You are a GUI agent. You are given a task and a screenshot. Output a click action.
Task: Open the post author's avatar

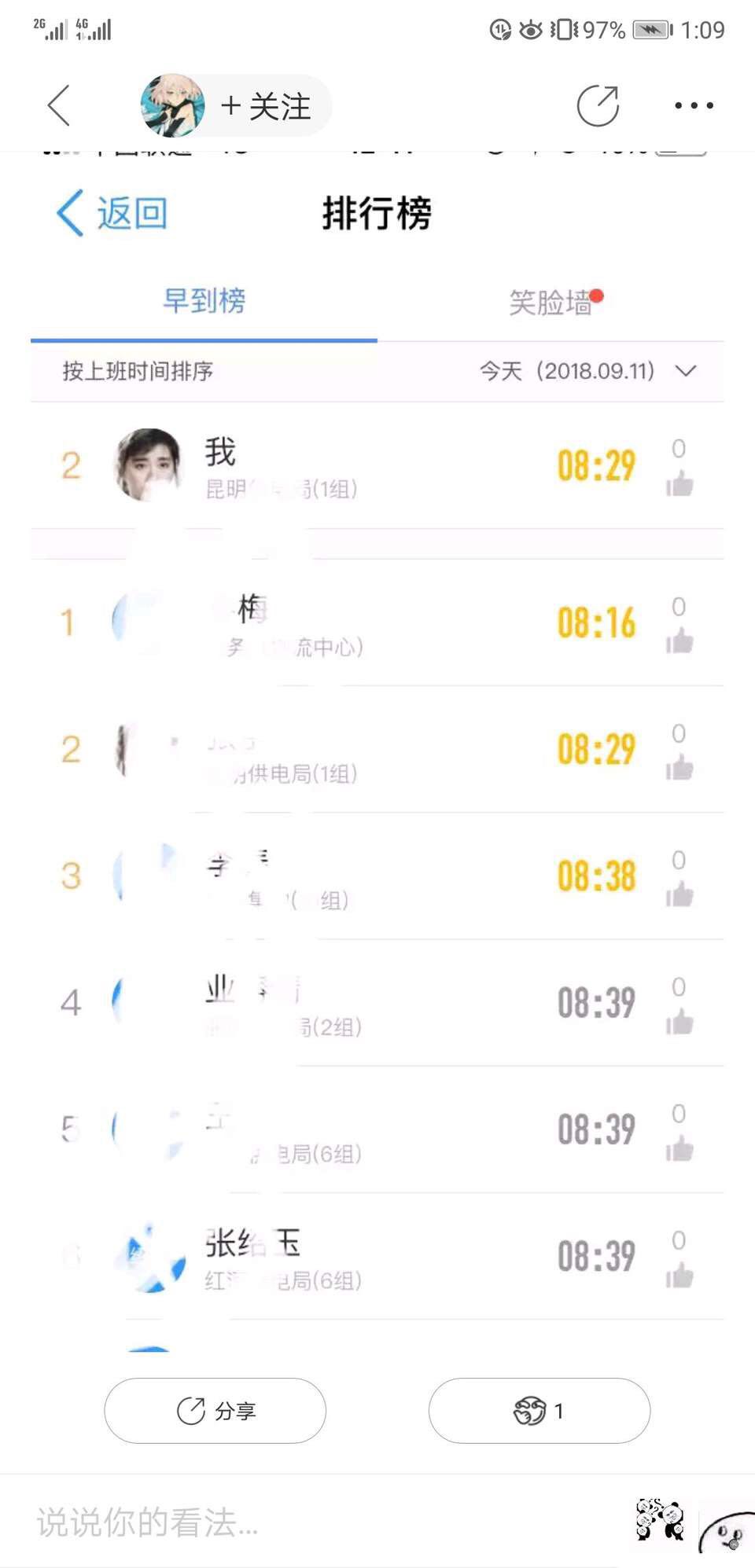point(172,106)
